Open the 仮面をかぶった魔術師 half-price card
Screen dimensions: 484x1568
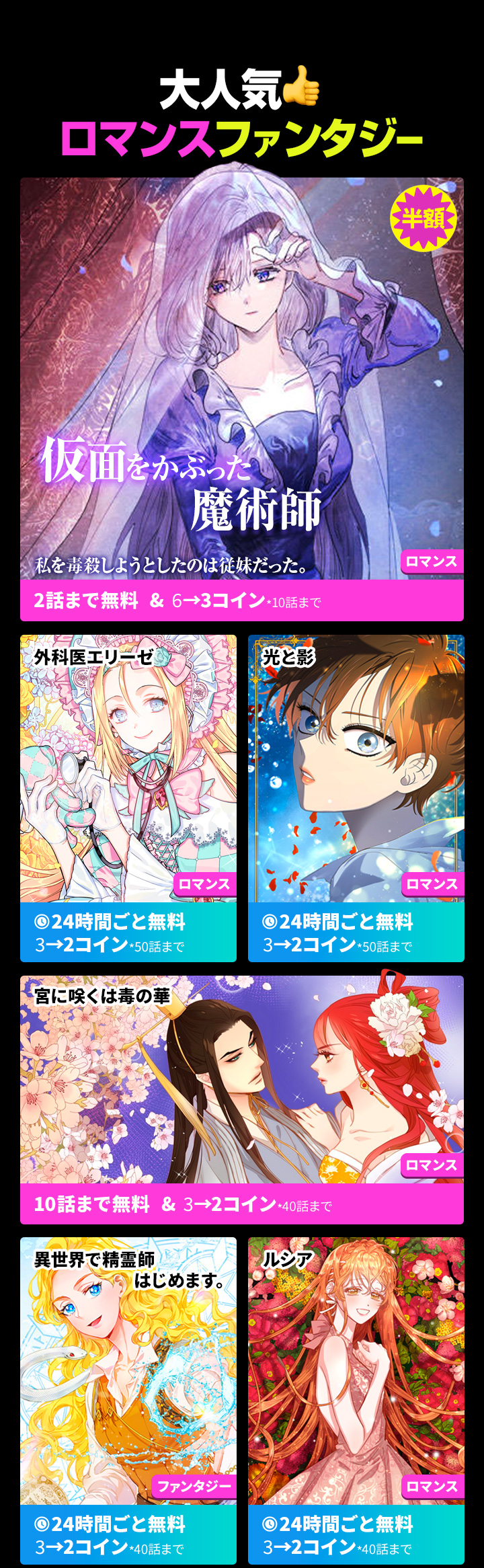(242, 398)
